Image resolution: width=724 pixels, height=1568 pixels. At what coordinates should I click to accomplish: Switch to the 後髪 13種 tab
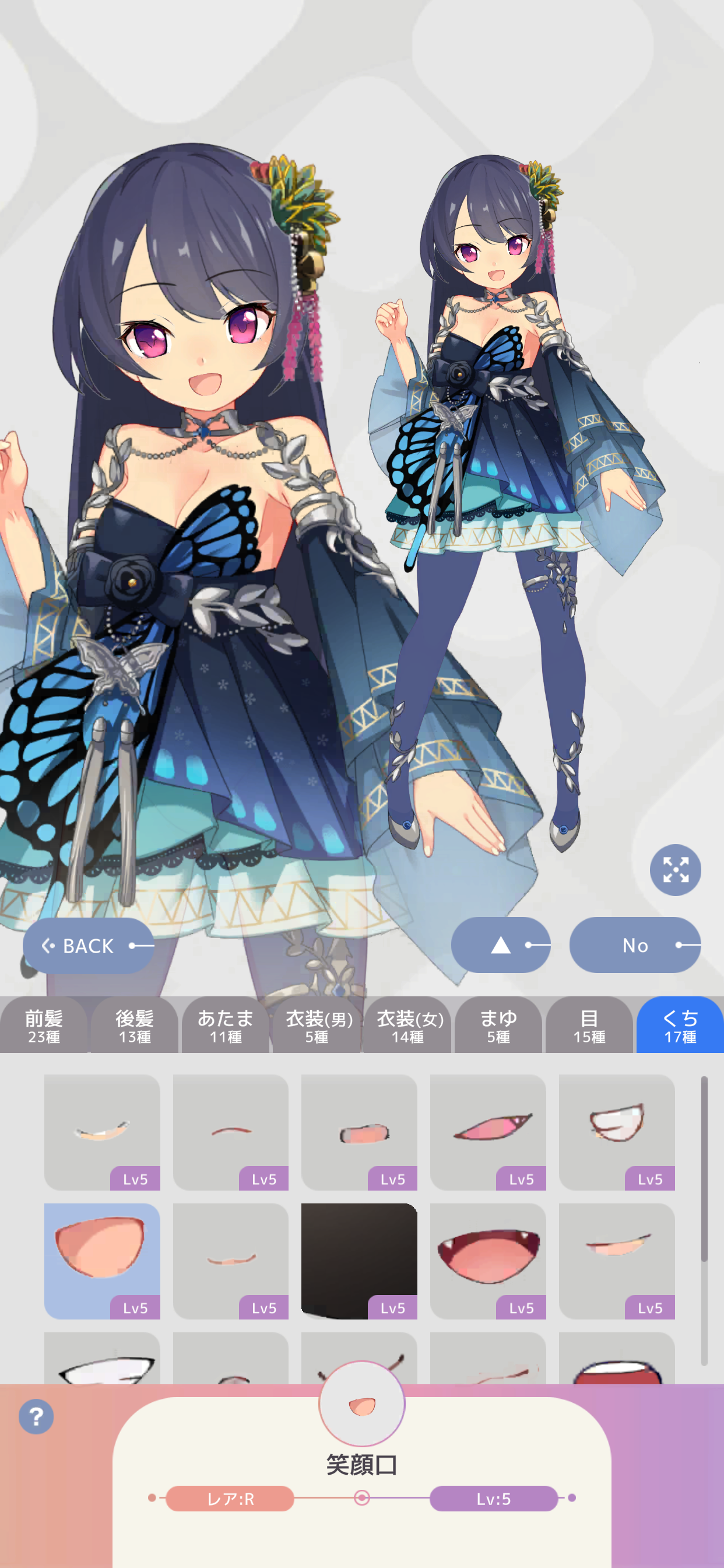click(x=135, y=1025)
